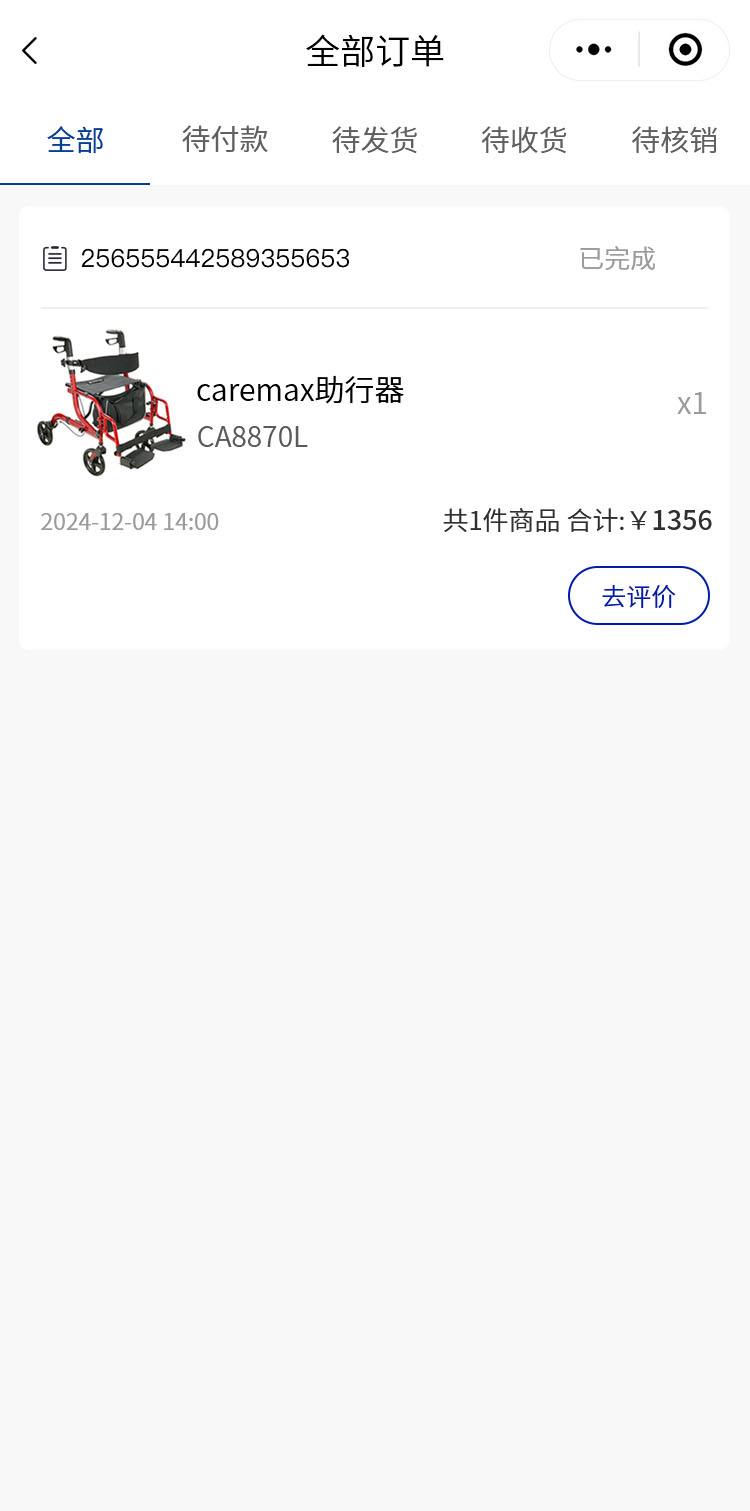This screenshot has height=1511, width=750.
Task: Close the mini program via circle icon
Action: click(x=685, y=50)
